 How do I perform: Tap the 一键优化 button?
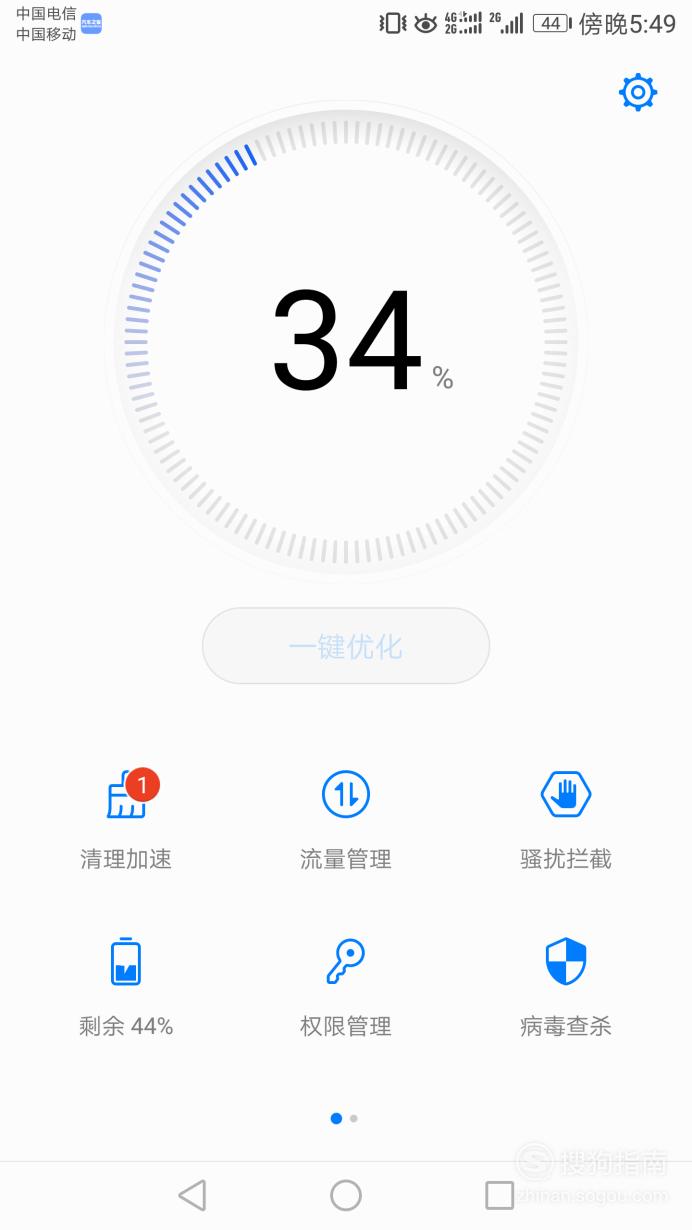coord(346,646)
